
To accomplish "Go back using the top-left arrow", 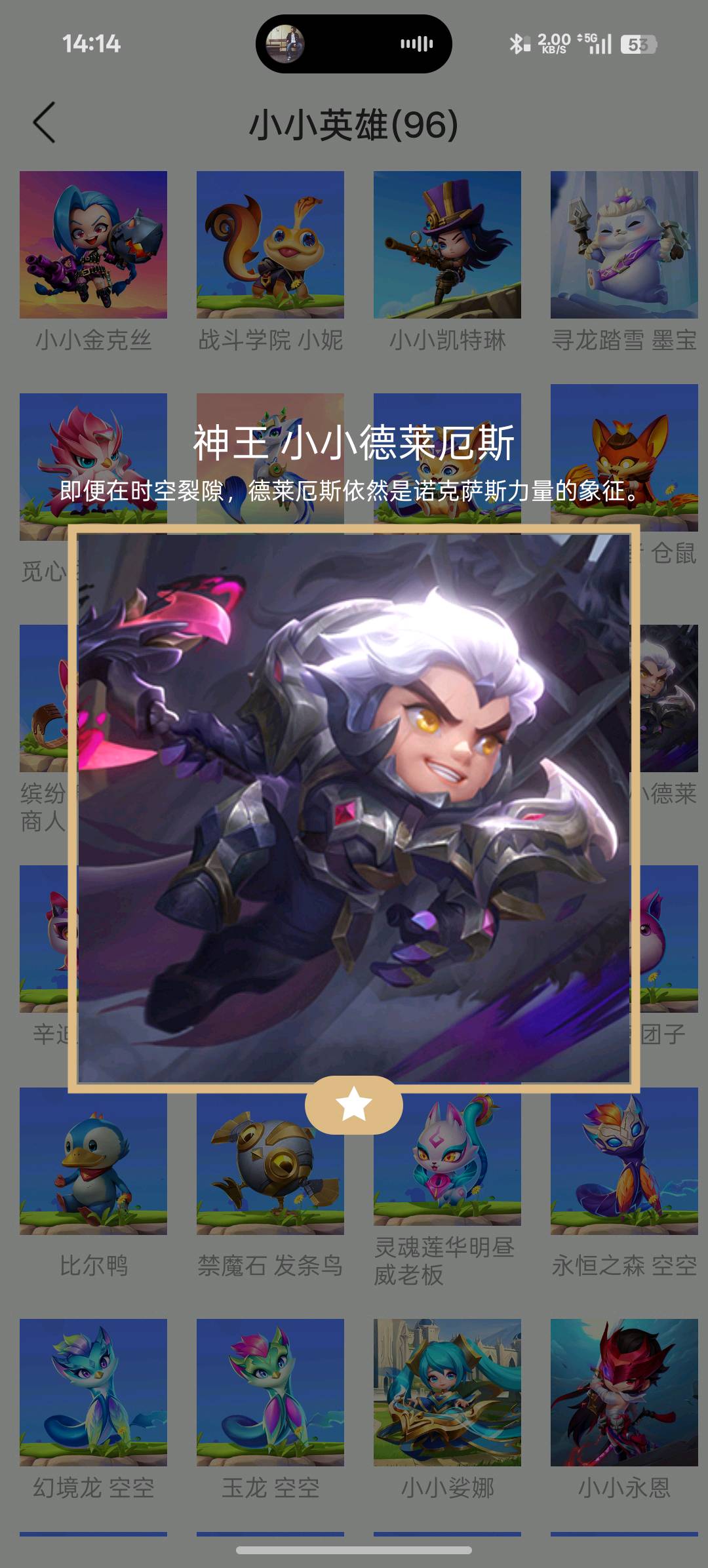I will coord(45,123).
